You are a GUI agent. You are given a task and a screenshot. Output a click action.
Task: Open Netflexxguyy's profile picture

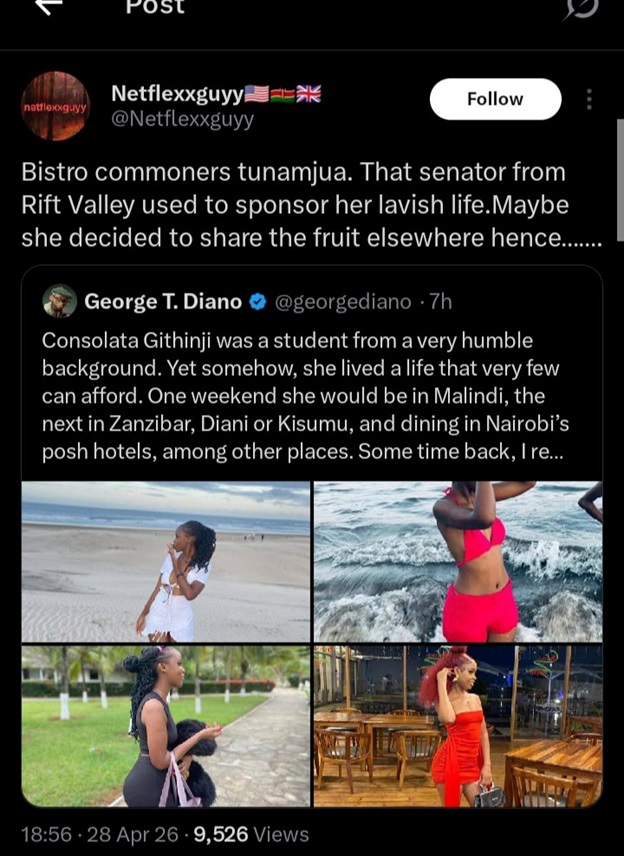tap(56, 105)
